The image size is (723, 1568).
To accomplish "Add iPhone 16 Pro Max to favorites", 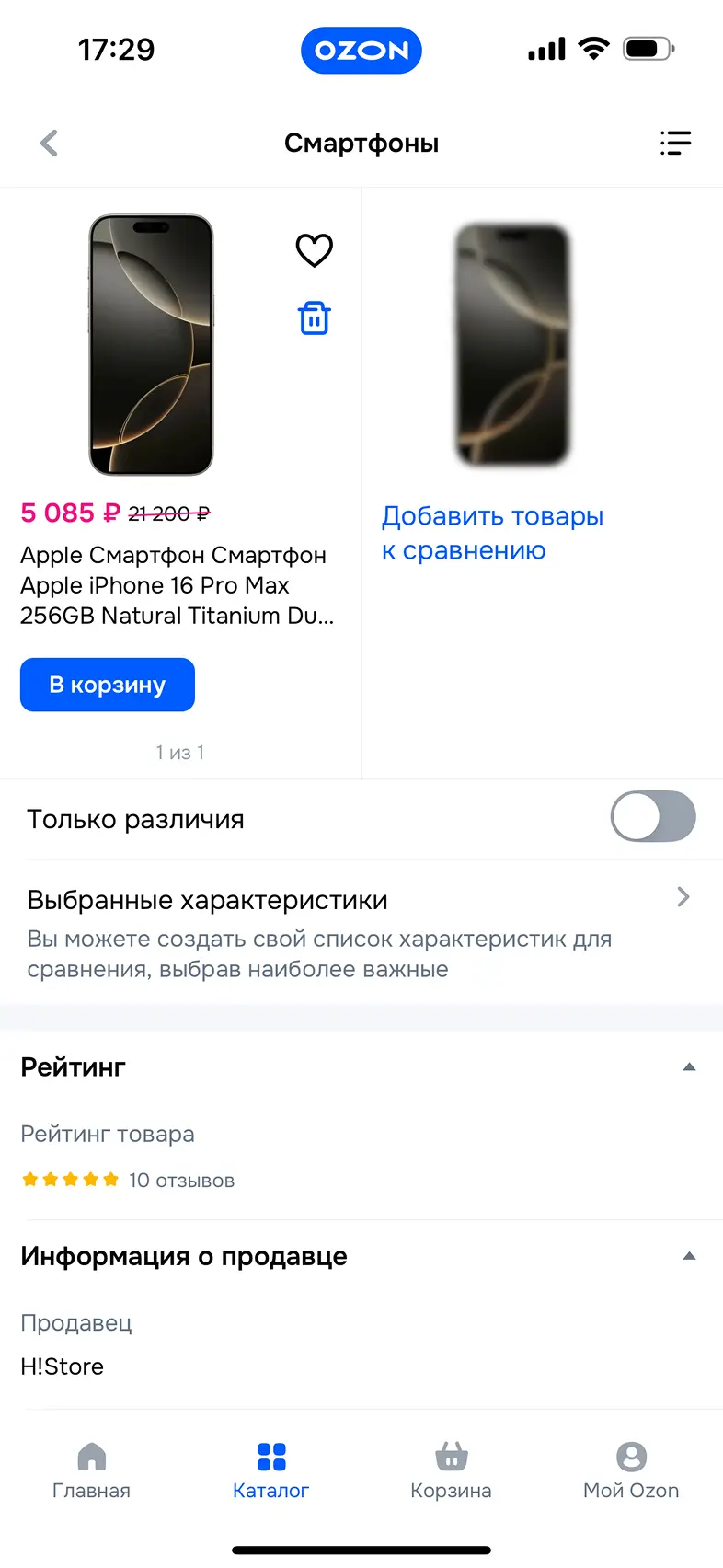I will point(314,250).
